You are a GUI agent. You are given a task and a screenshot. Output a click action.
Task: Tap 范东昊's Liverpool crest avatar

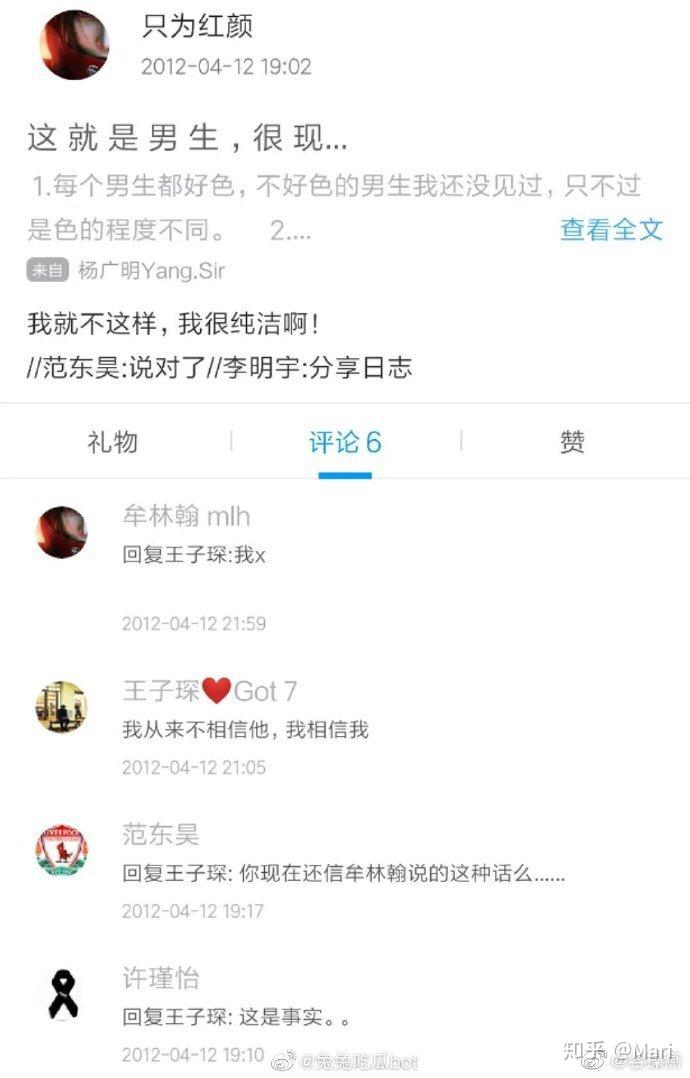(62, 852)
